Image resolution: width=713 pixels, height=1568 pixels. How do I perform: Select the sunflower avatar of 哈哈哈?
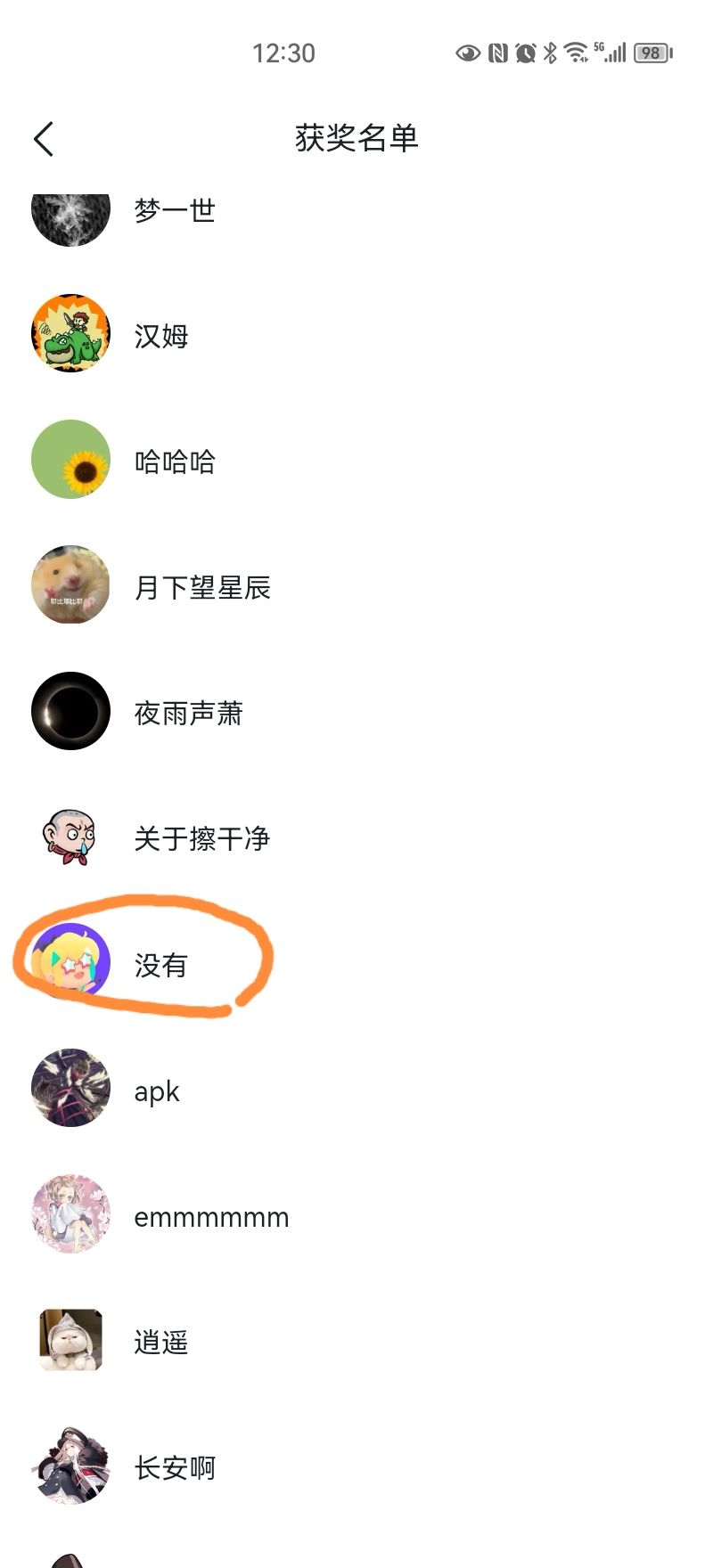(x=70, y=461)
